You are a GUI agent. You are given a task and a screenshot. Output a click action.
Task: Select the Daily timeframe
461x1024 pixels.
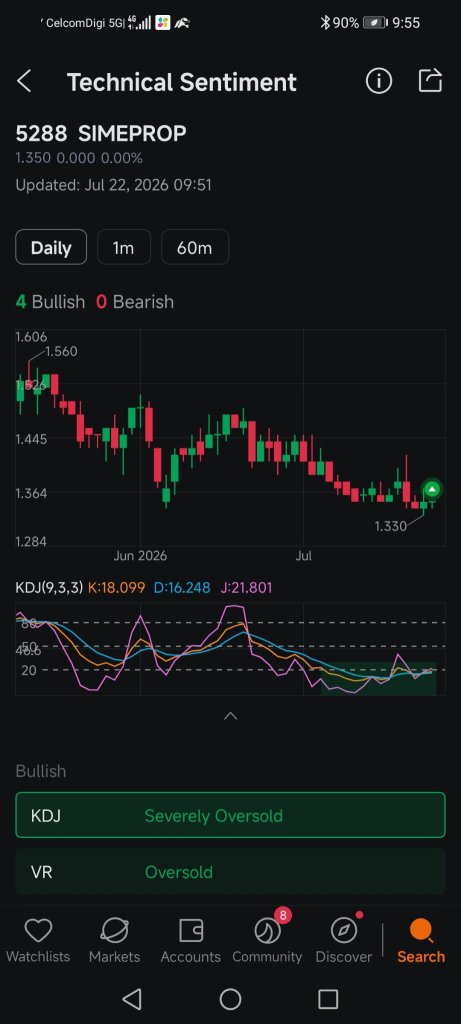51,248
